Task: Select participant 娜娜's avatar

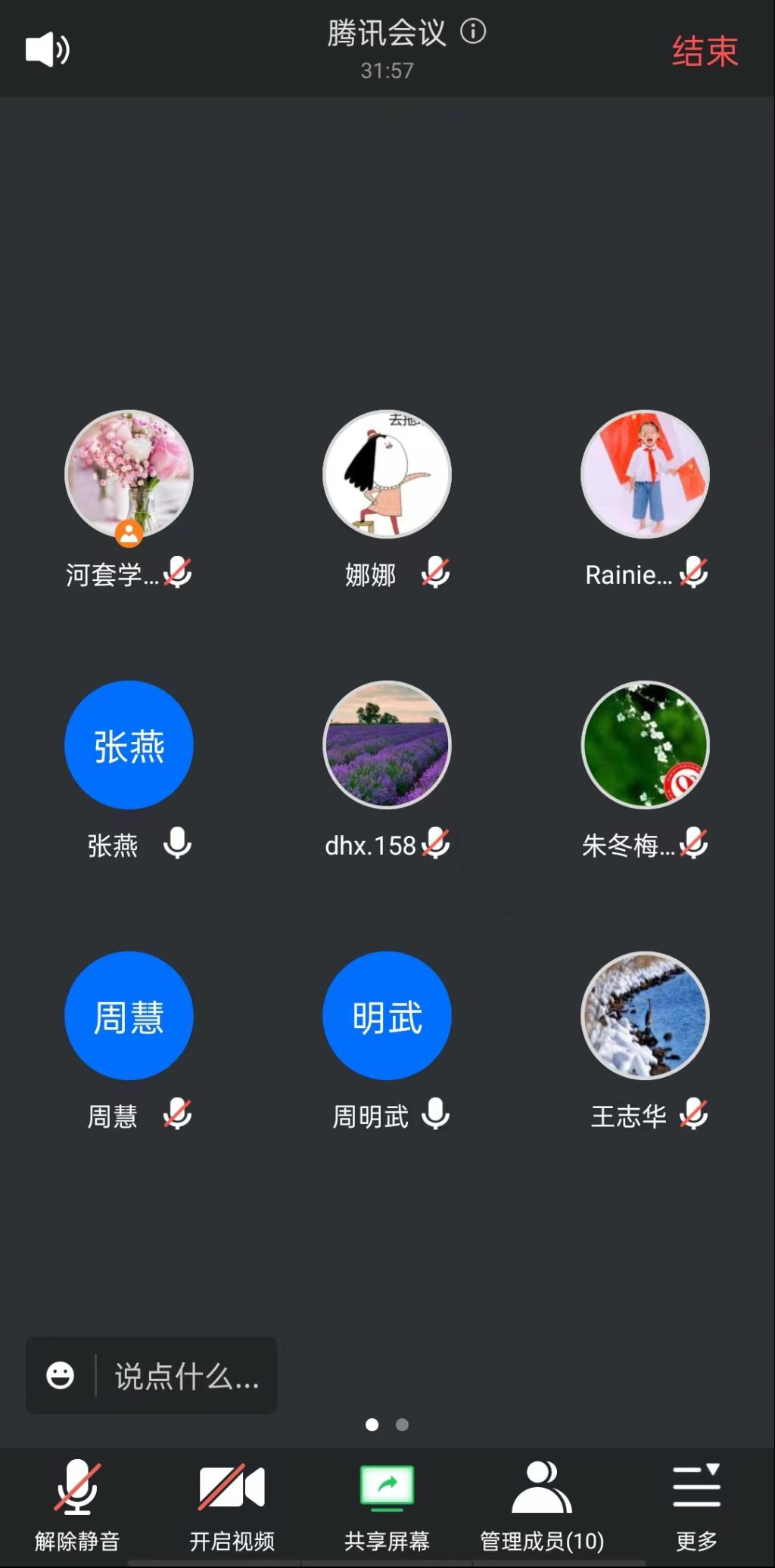Action: click(387, 474)
